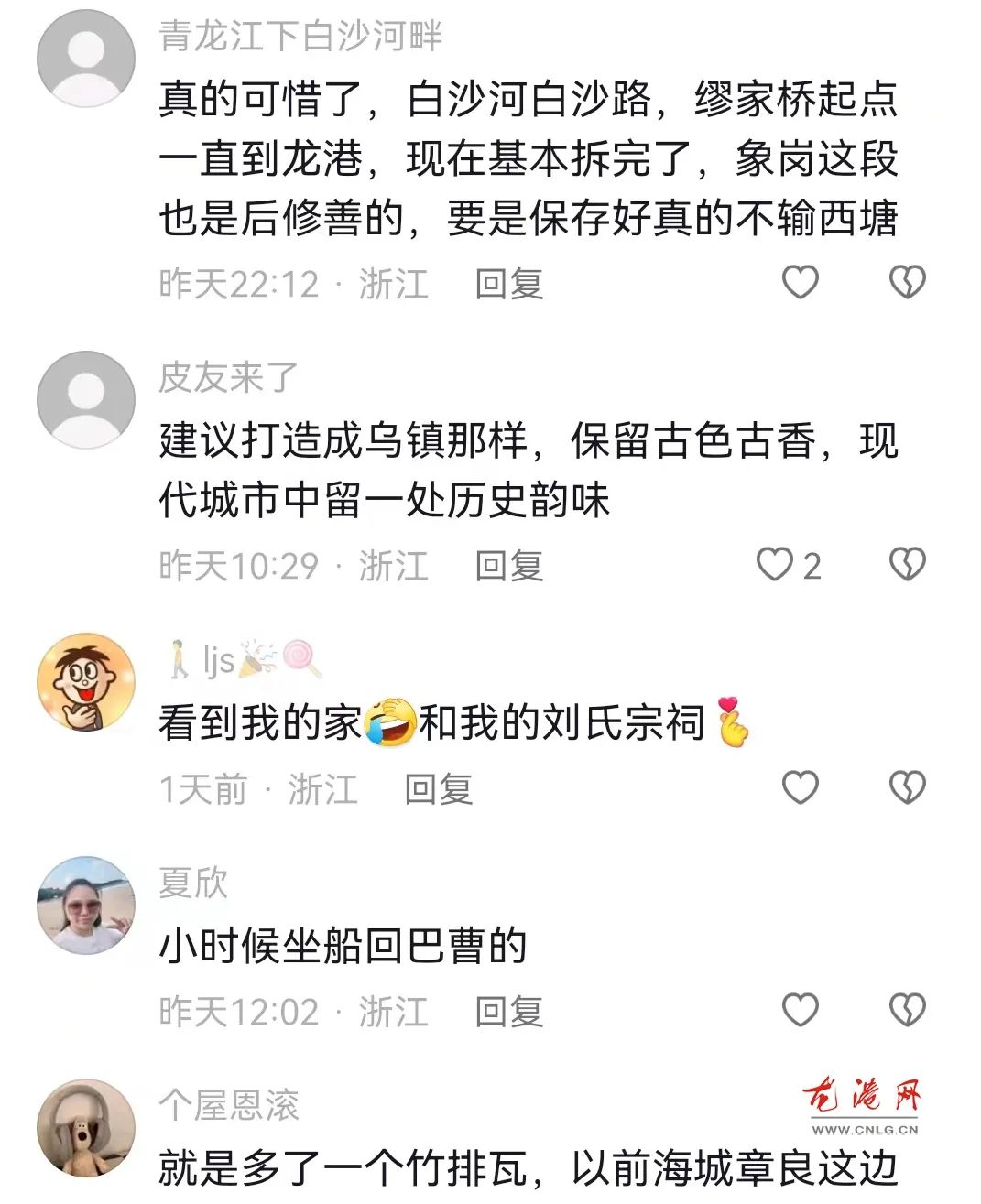This screenshot has height=1204, width=981.
Task: Dislike the comment by ljs
Action: (907, 787)
